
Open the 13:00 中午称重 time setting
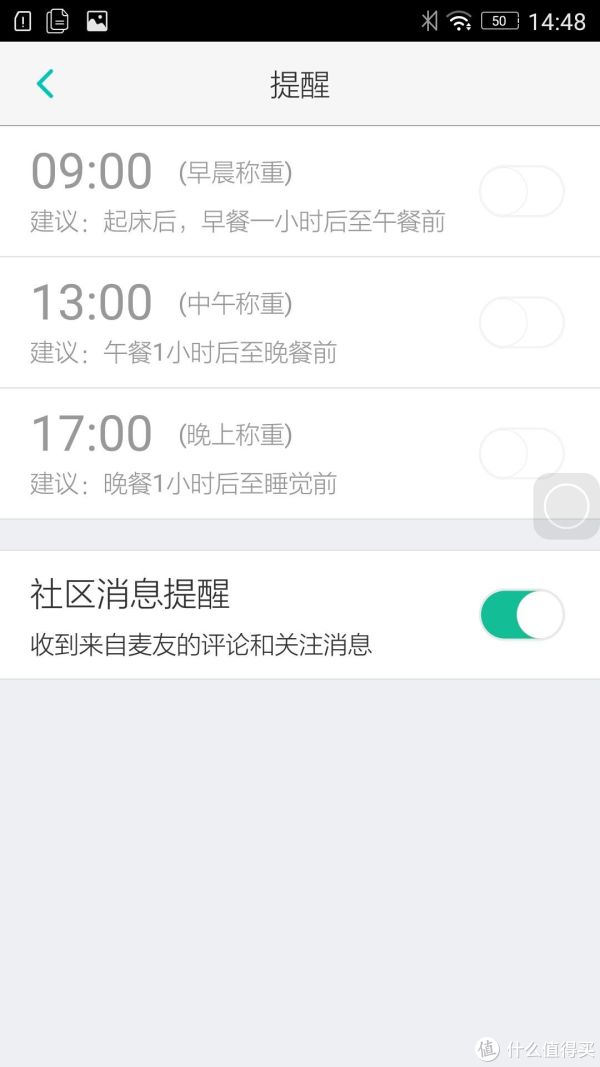point(91,303)
